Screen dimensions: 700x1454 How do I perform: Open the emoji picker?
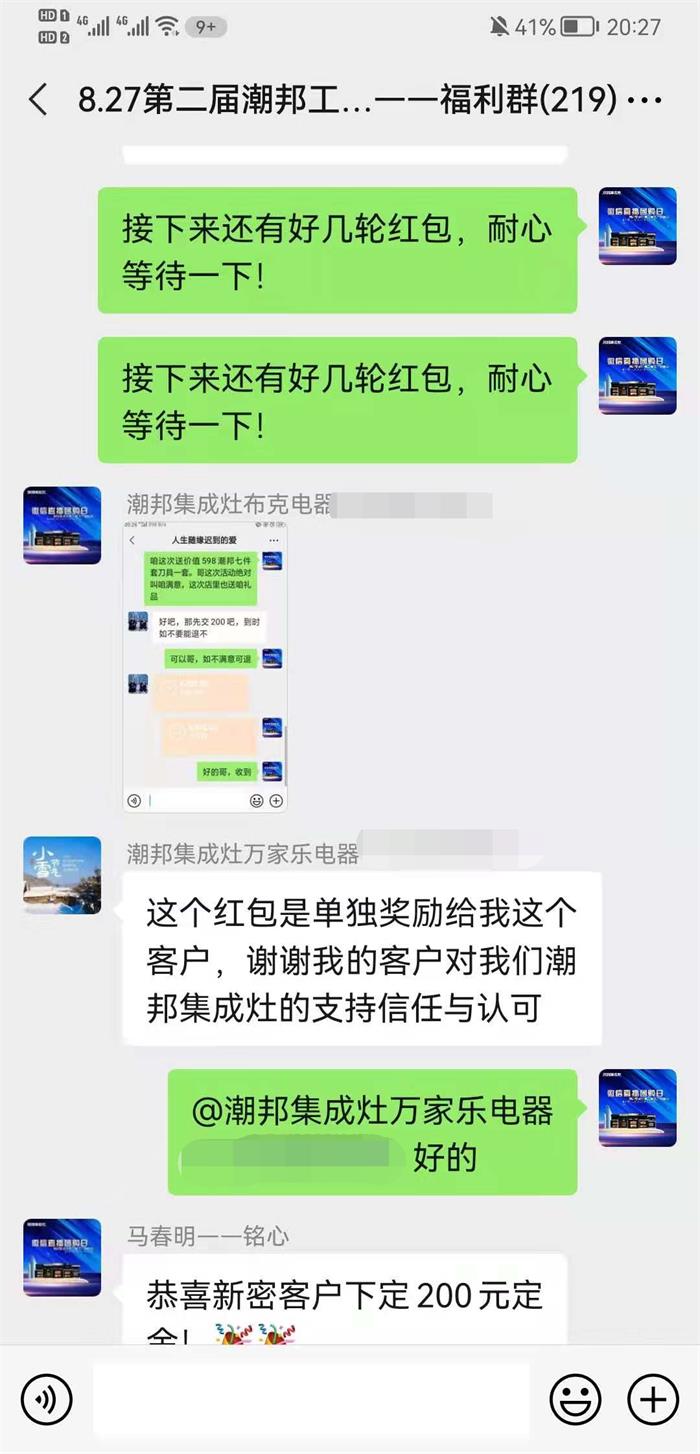tap(576, 1399)
